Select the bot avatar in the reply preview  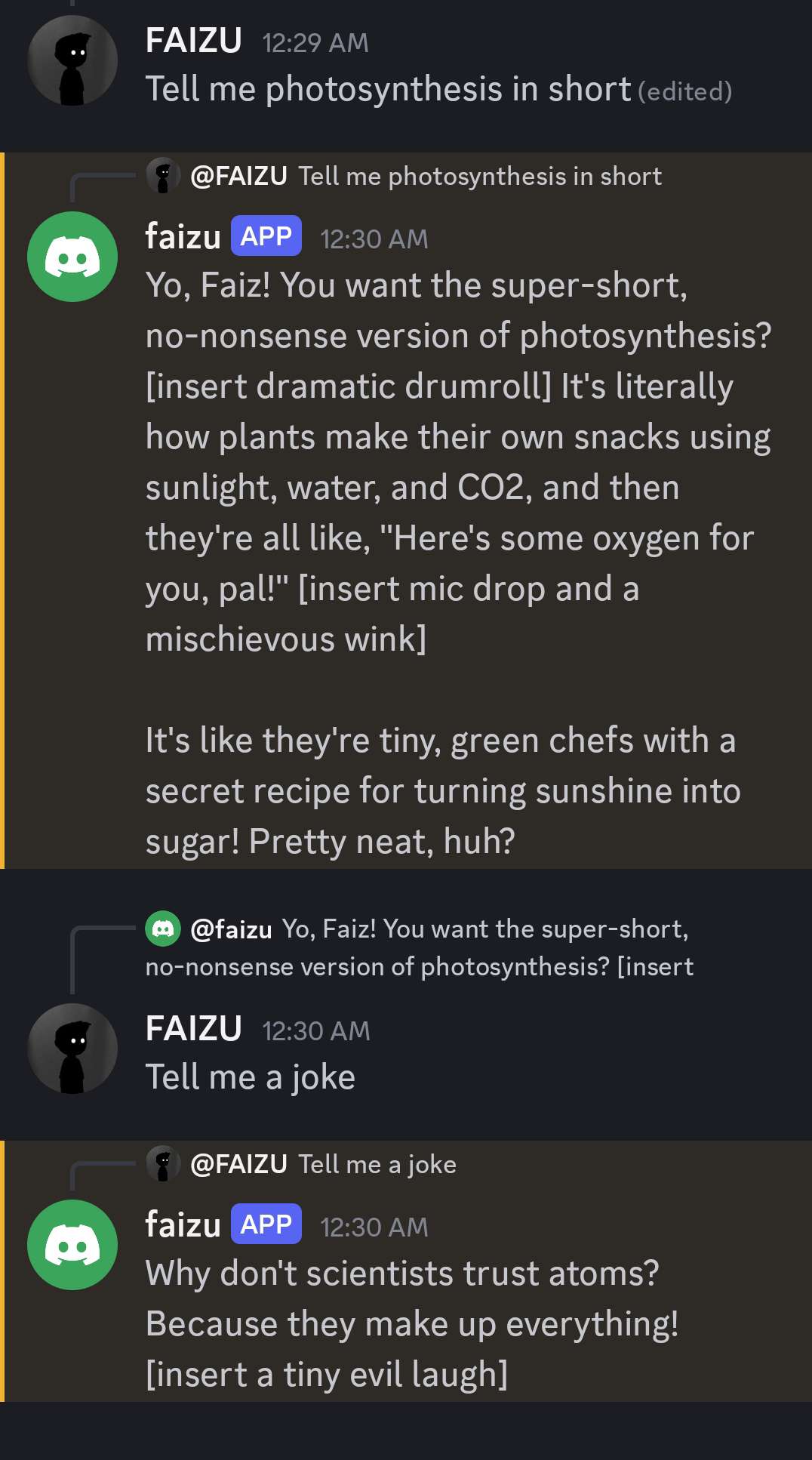point(165,929)
